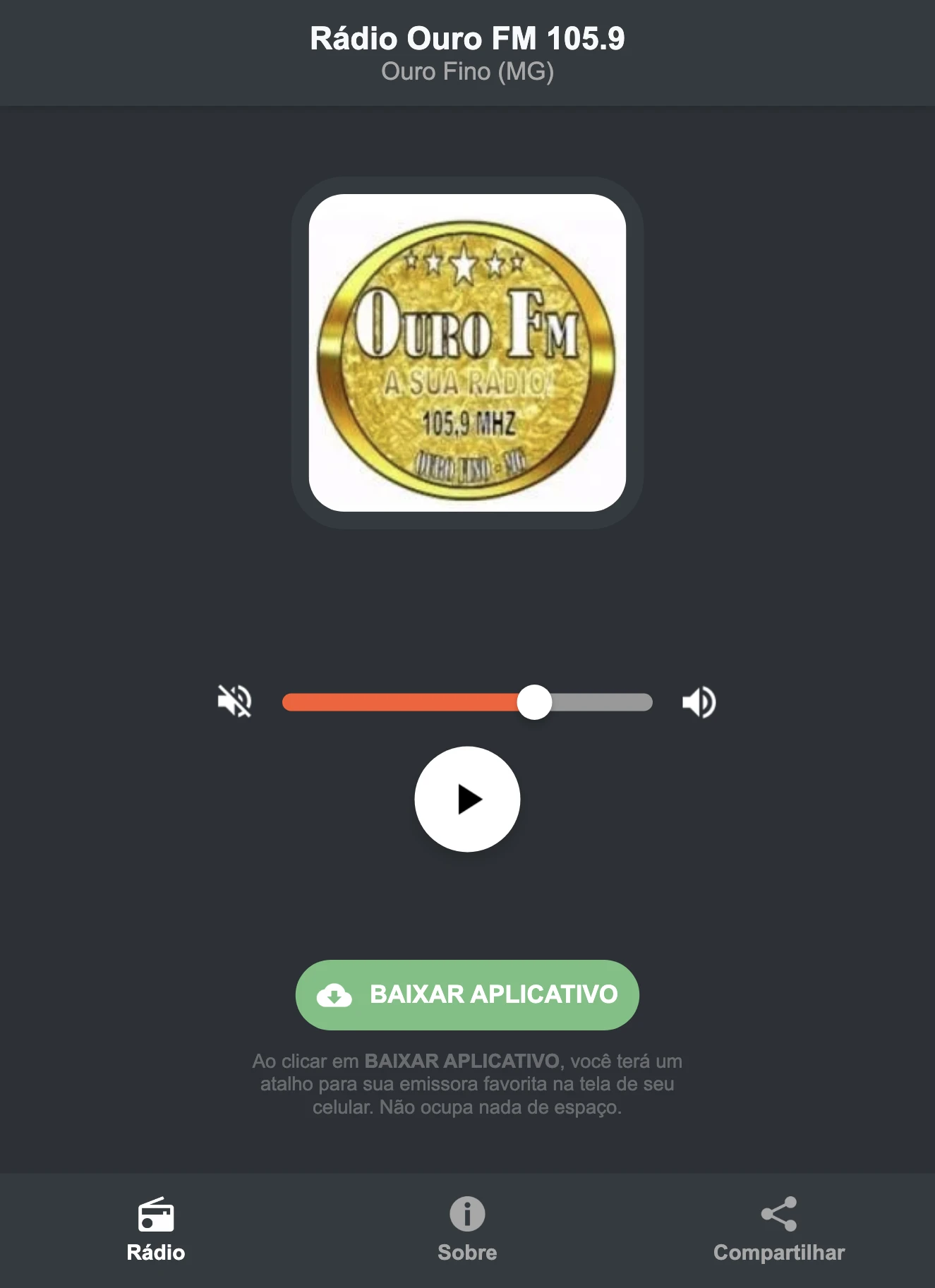This screenshot has height=1288, width=935.
Task: Switch to the Compartilhar tab
Action: coord(779,1232)
